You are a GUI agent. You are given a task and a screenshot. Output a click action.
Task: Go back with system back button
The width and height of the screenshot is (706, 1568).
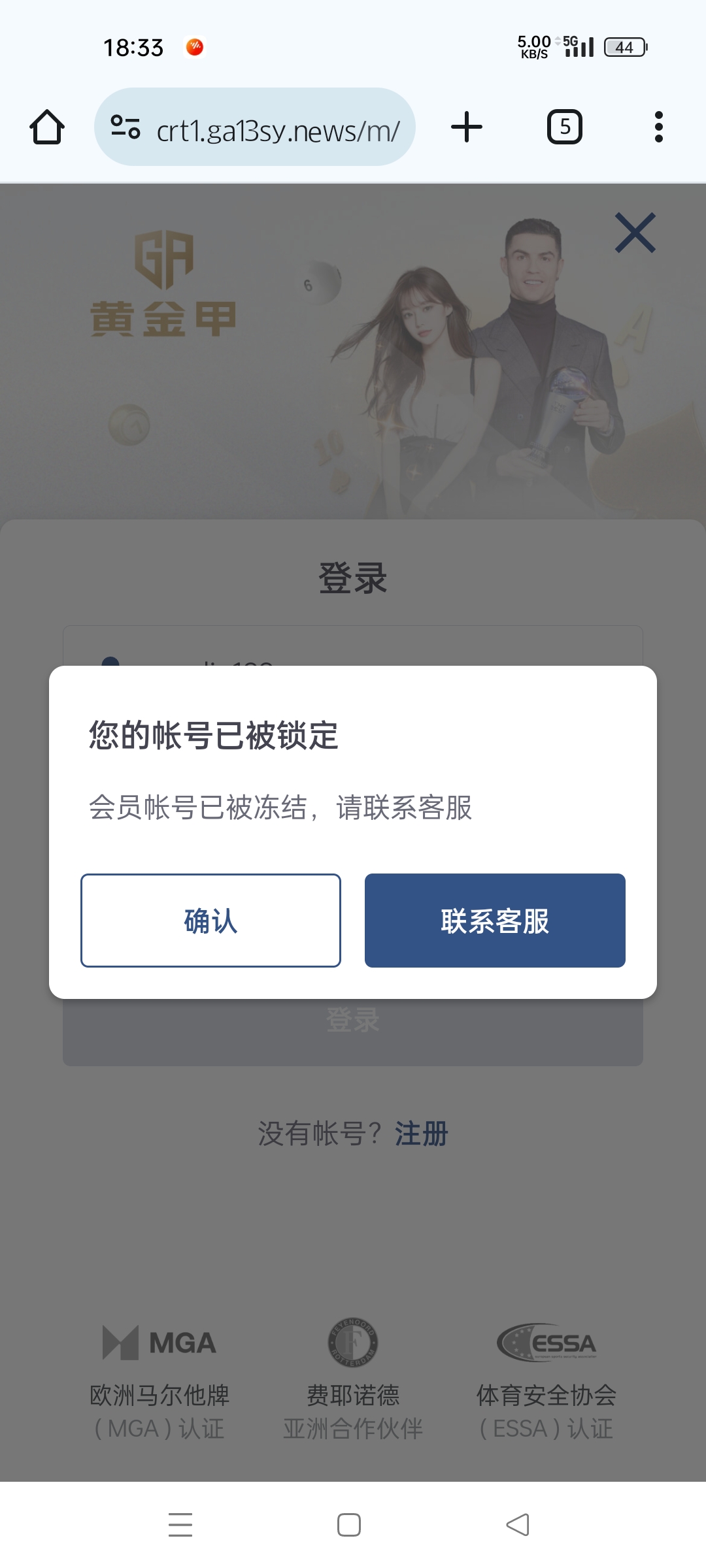point(518,1525)
